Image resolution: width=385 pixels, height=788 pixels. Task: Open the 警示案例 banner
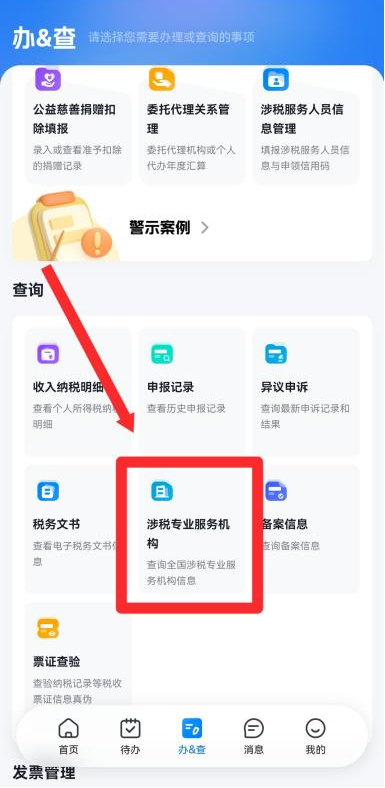pos(192,227)
